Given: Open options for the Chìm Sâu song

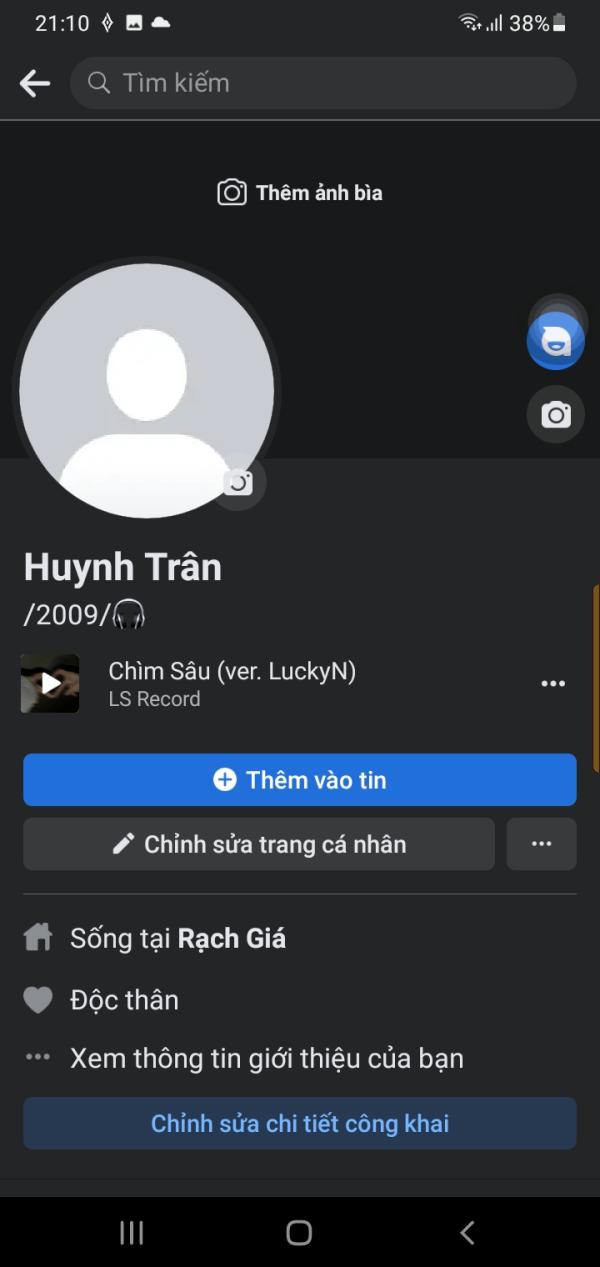Looking at the screenshot, I should tap(553, 683).
